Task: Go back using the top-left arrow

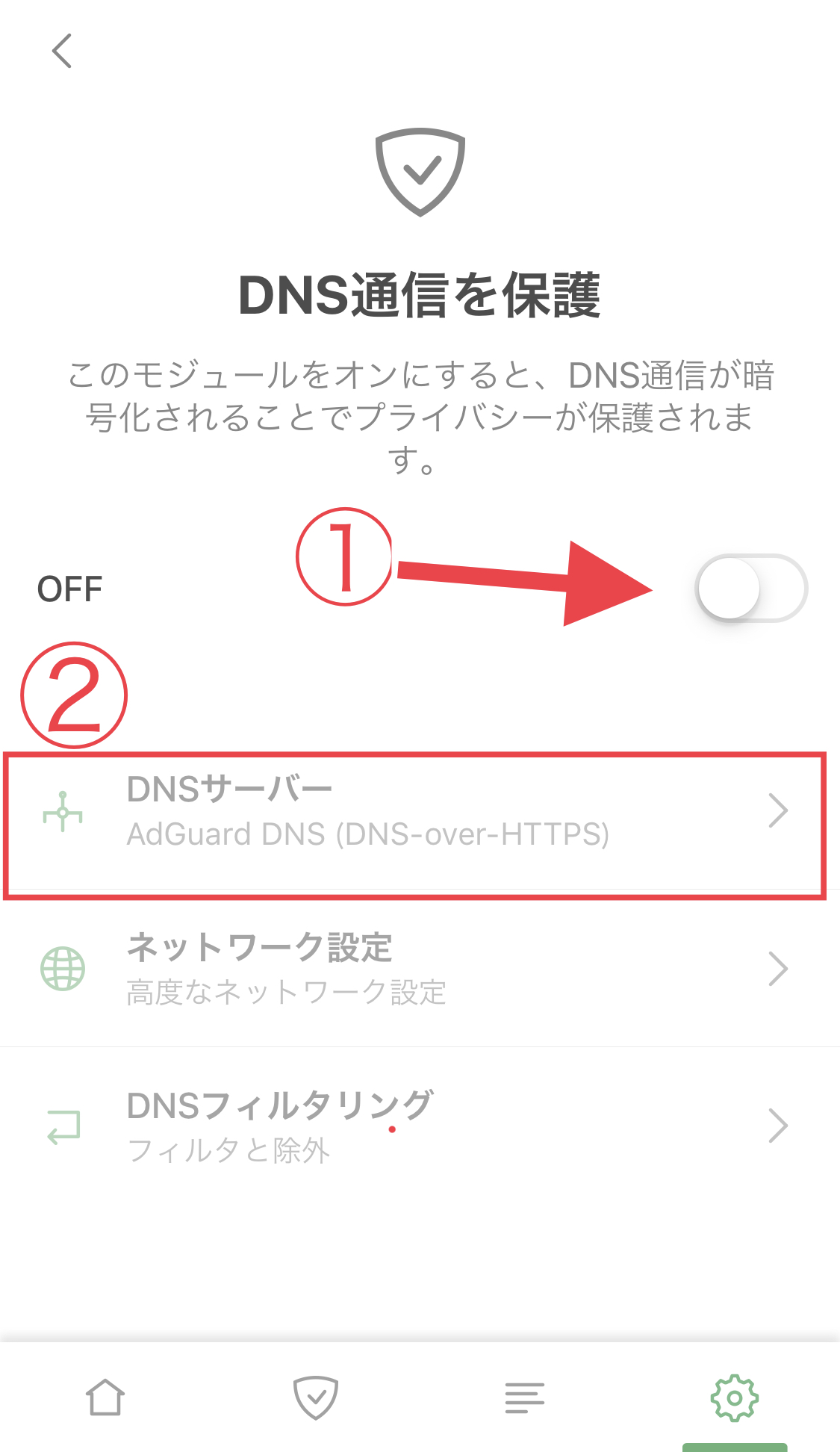Action: pyautogui.click(x=62, y=51)
